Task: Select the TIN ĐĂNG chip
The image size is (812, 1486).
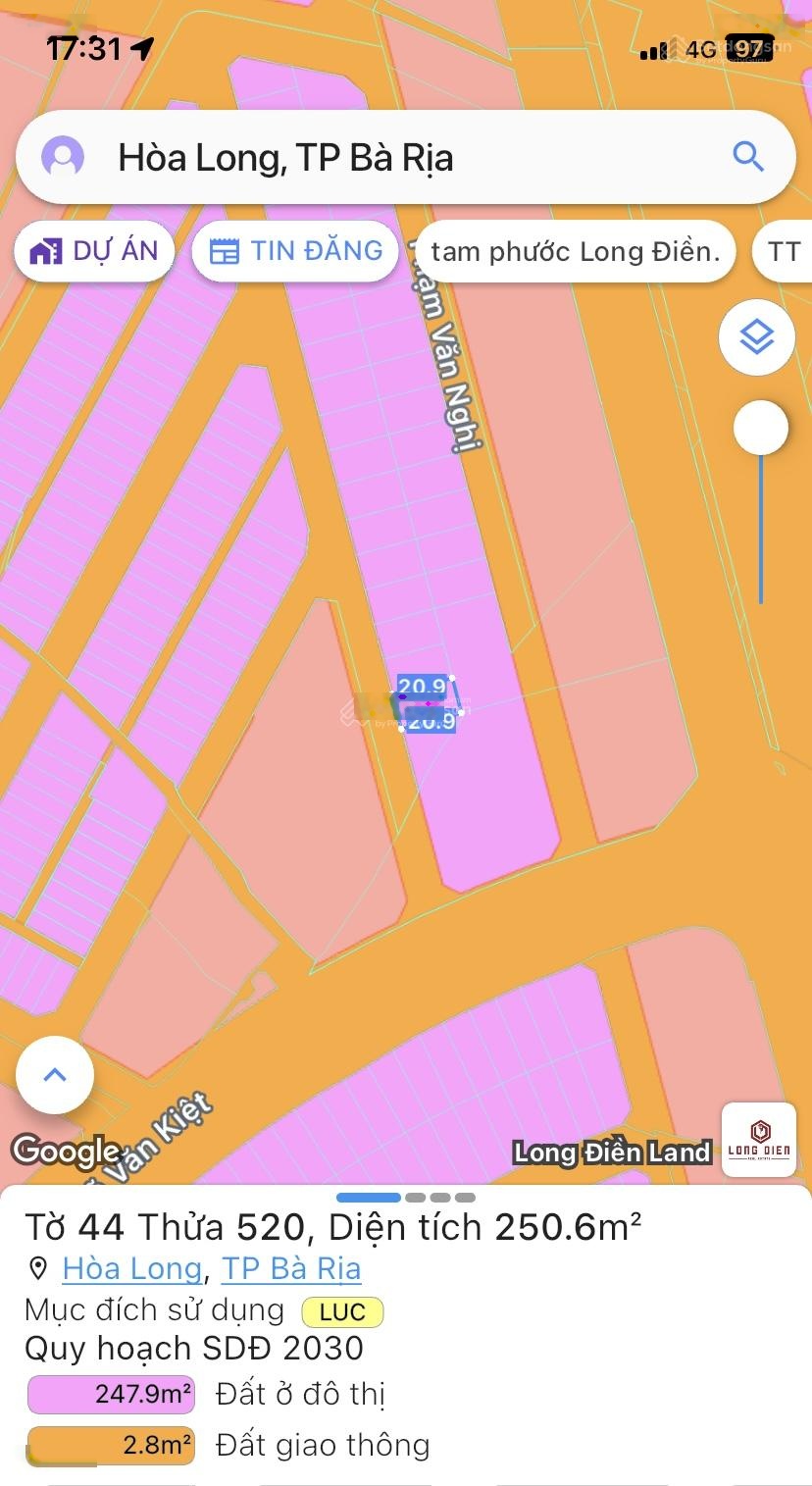Action: 295,251
